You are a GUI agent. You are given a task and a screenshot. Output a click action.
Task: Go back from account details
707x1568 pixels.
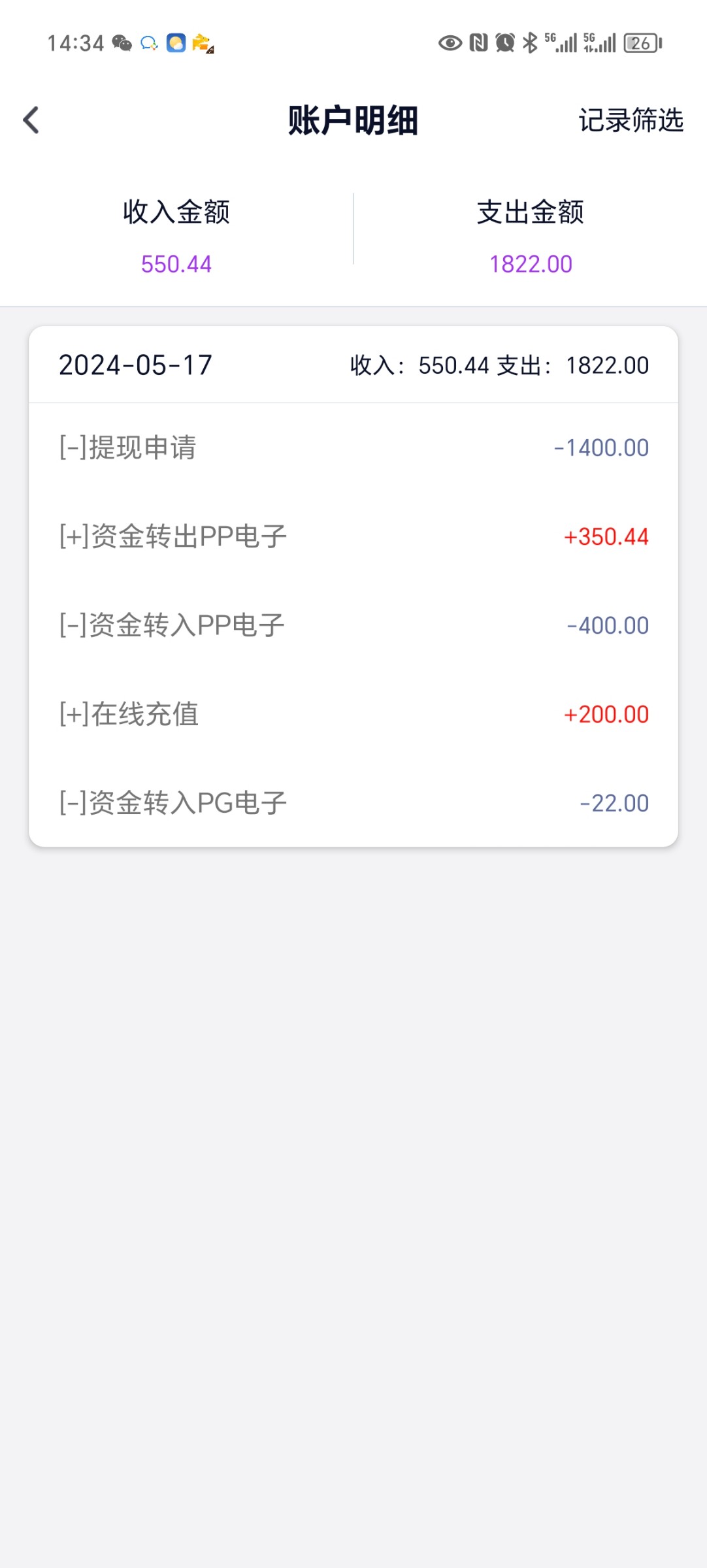point(31,120)
